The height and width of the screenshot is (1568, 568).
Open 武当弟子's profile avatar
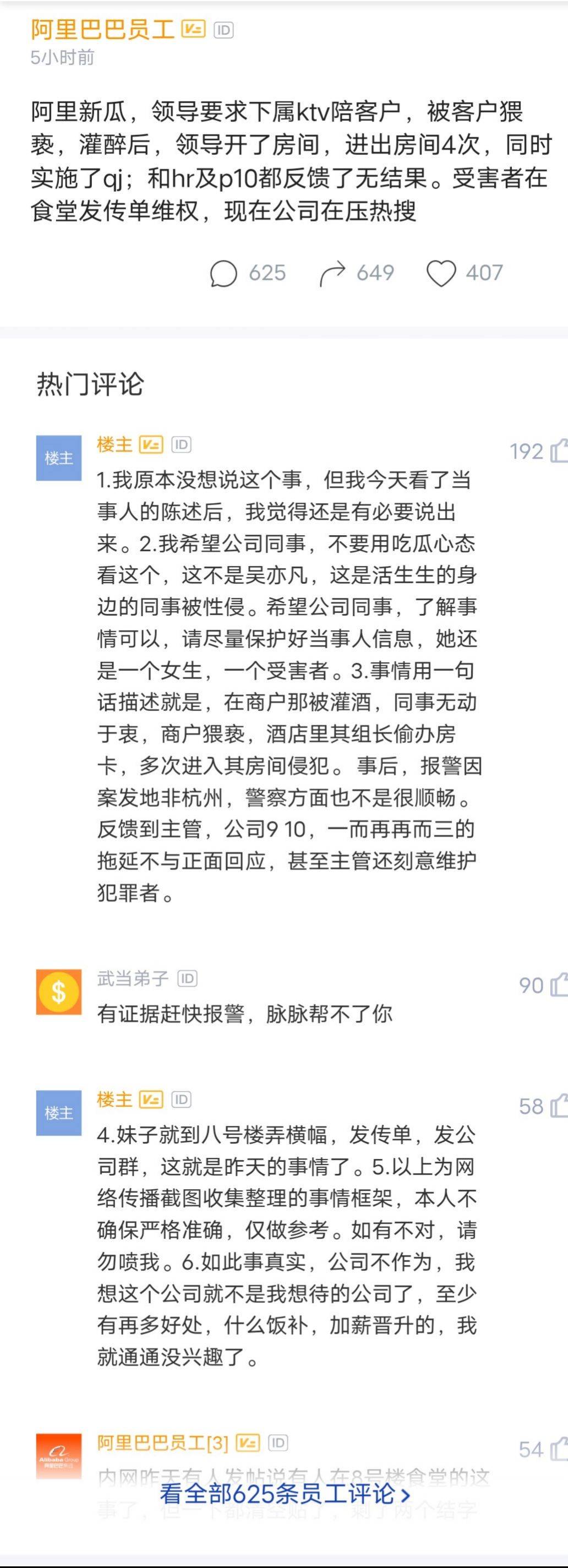tap(58, 992)
